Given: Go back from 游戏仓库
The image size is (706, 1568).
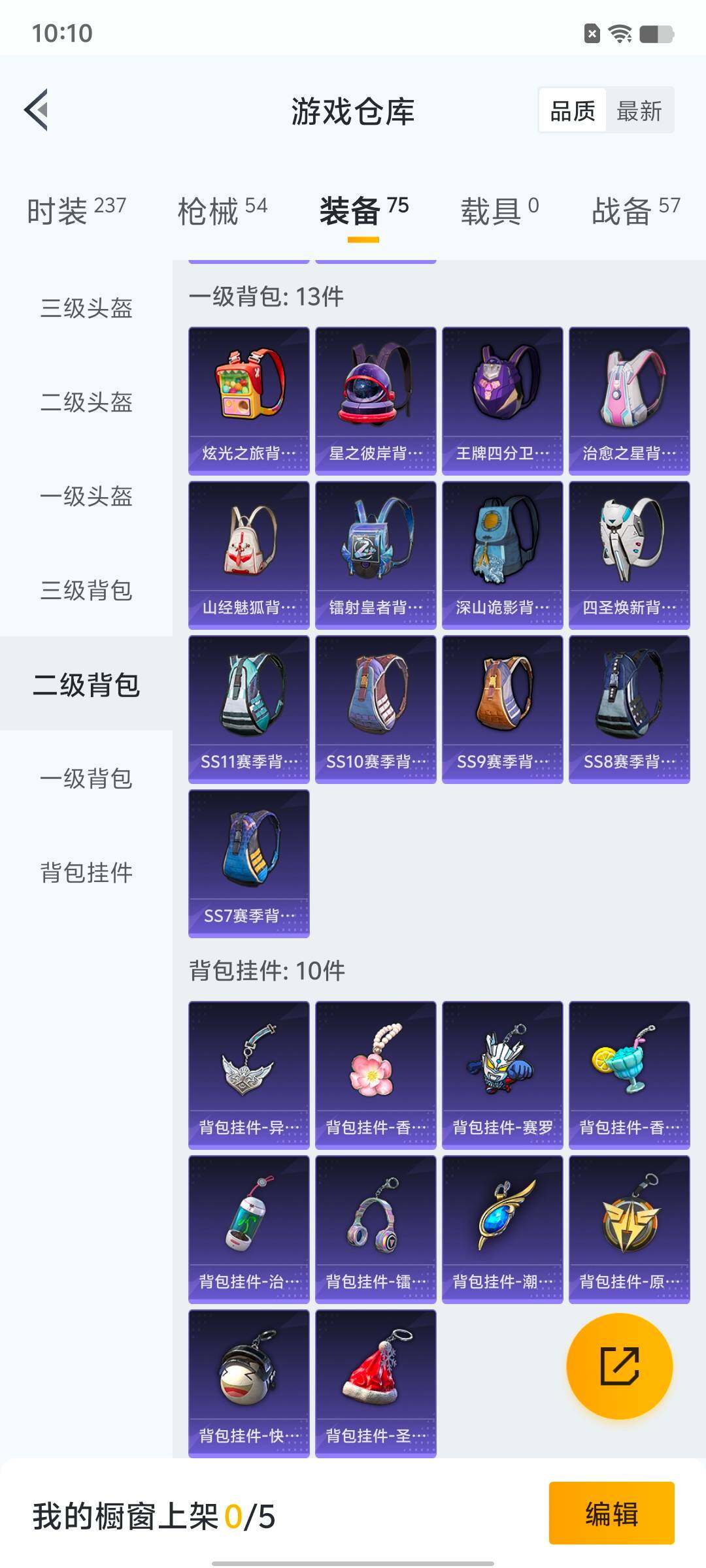Looking at the screenshot, I should coord(37,110).
